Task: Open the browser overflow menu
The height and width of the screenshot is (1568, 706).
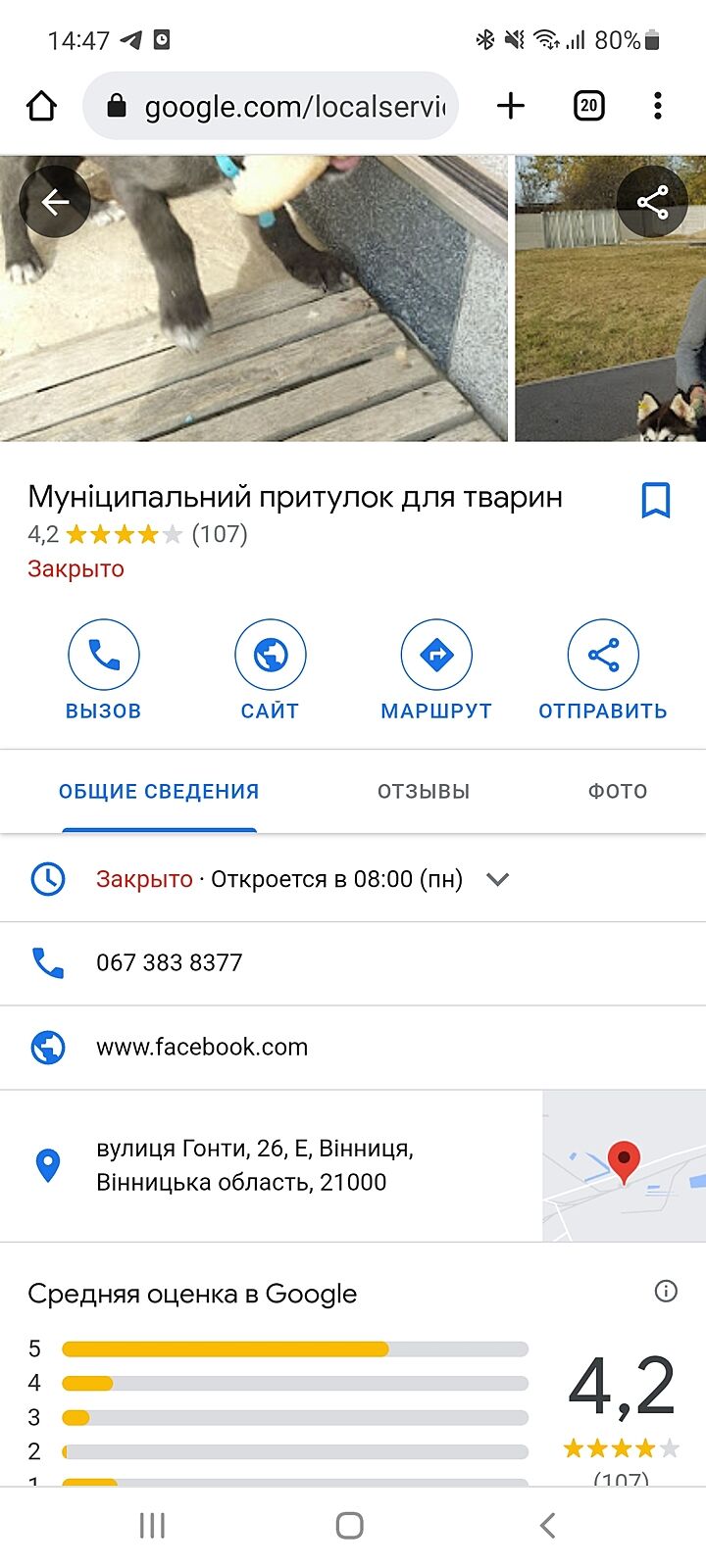Action: (x=657, y=106)
